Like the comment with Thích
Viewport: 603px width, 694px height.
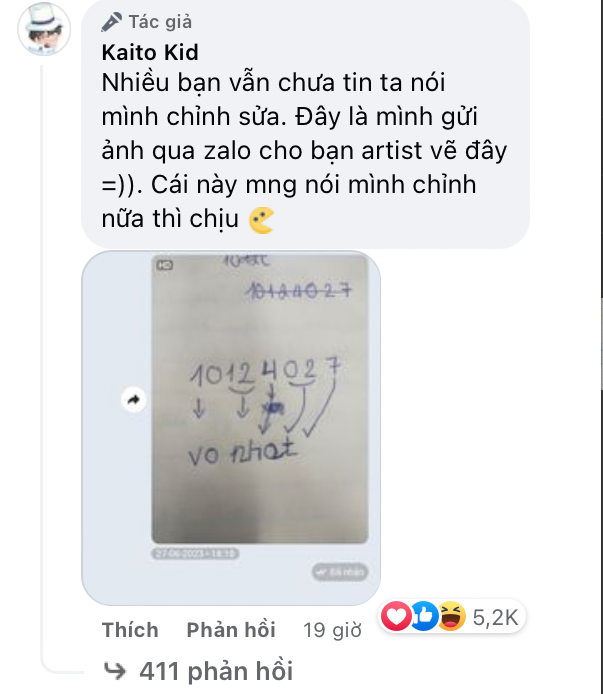click(130, 629)
